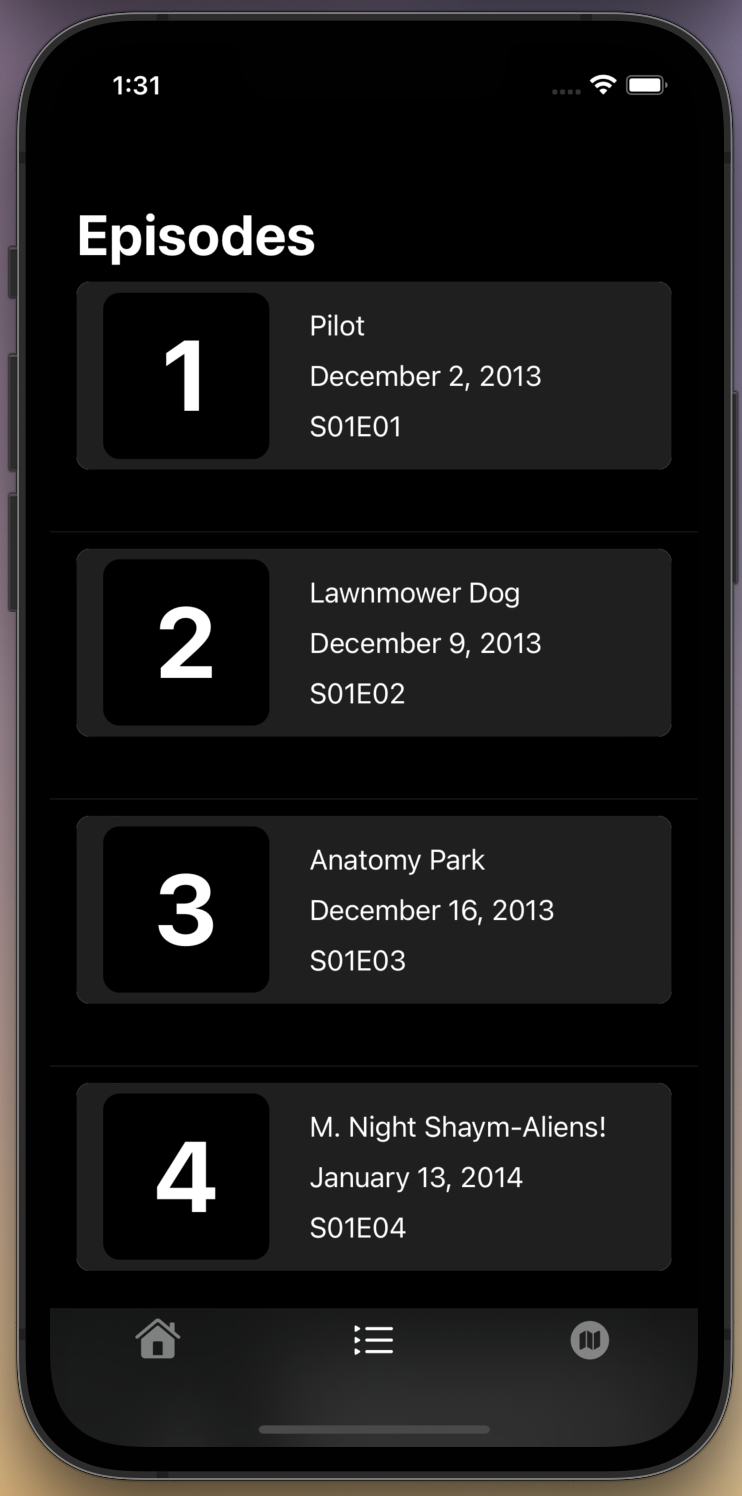Go to the map tab

(590, 1340)
